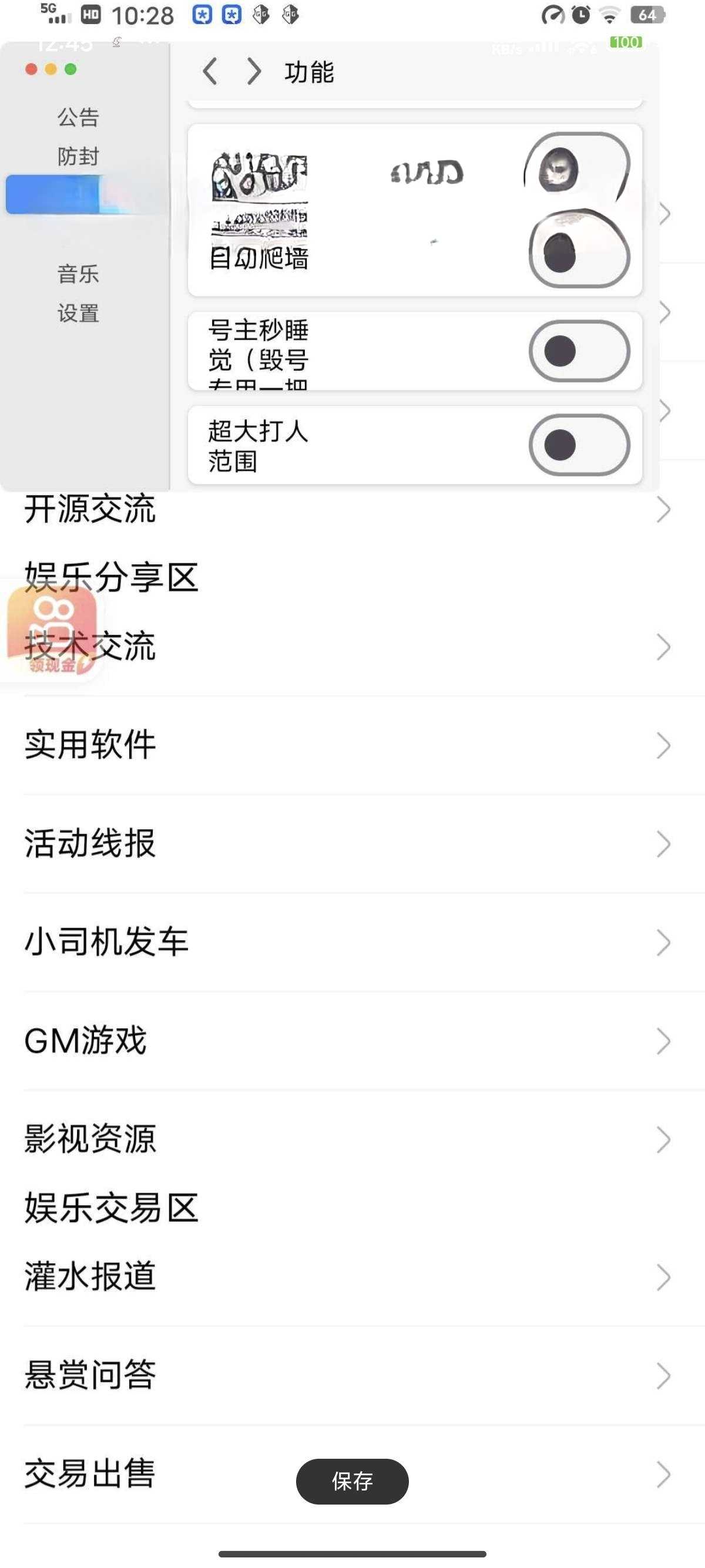Open the GM游戏 section
The width and height of the screenshot is (705, 1568).
point(86,1041)
